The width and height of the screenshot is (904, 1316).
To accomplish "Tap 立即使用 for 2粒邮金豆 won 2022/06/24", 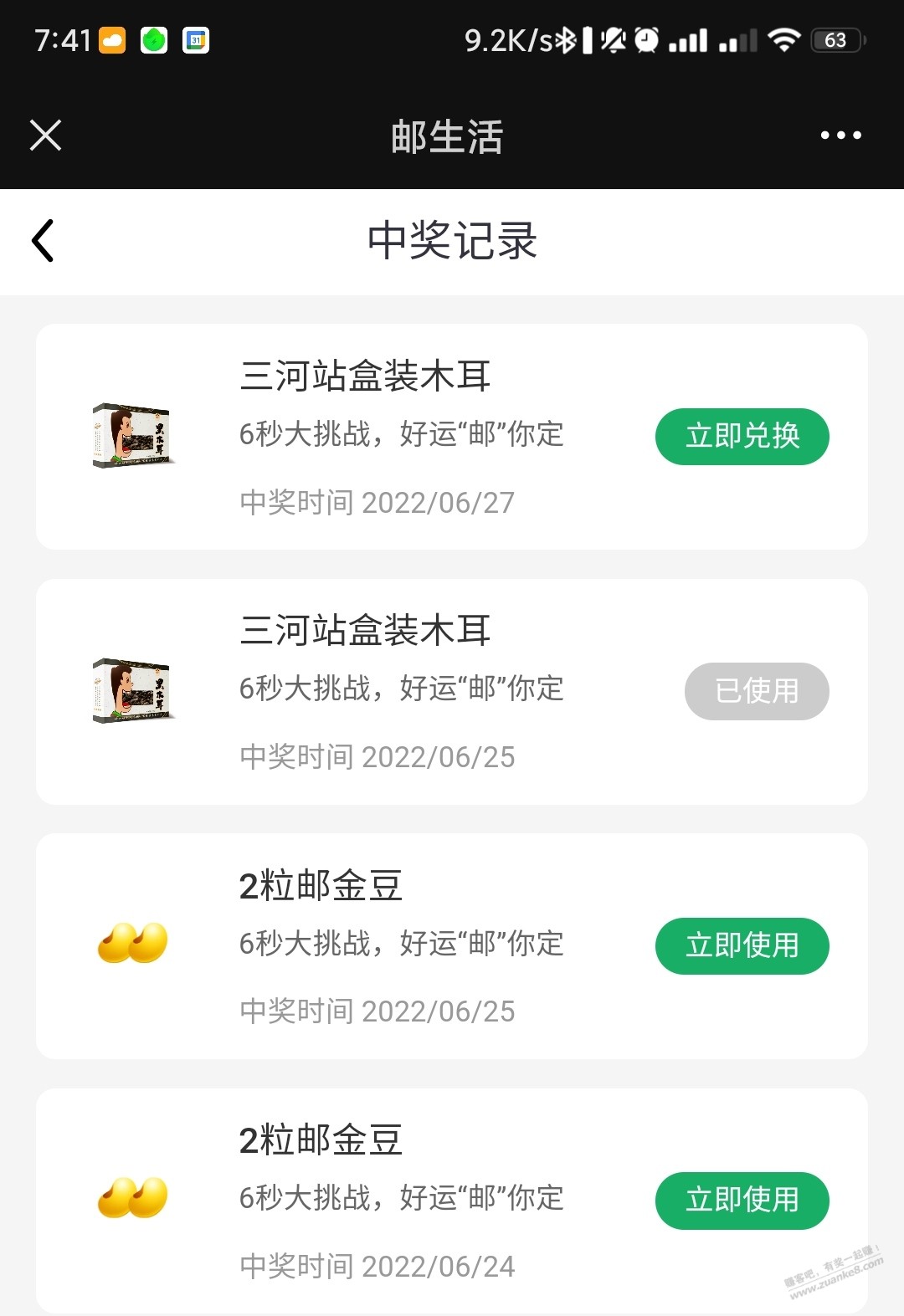I will pyautogui.click(x=742, y=1201).
